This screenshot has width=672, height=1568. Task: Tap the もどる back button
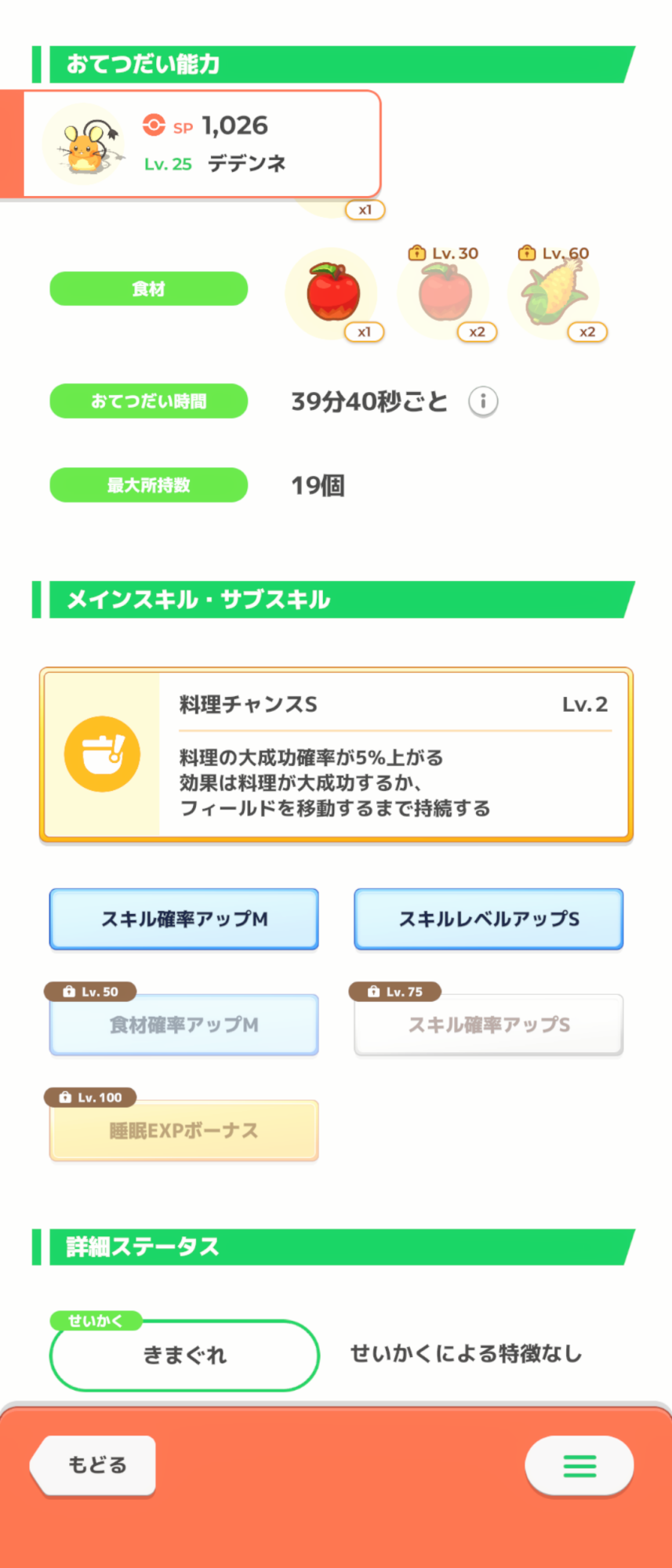[93, 1465]
